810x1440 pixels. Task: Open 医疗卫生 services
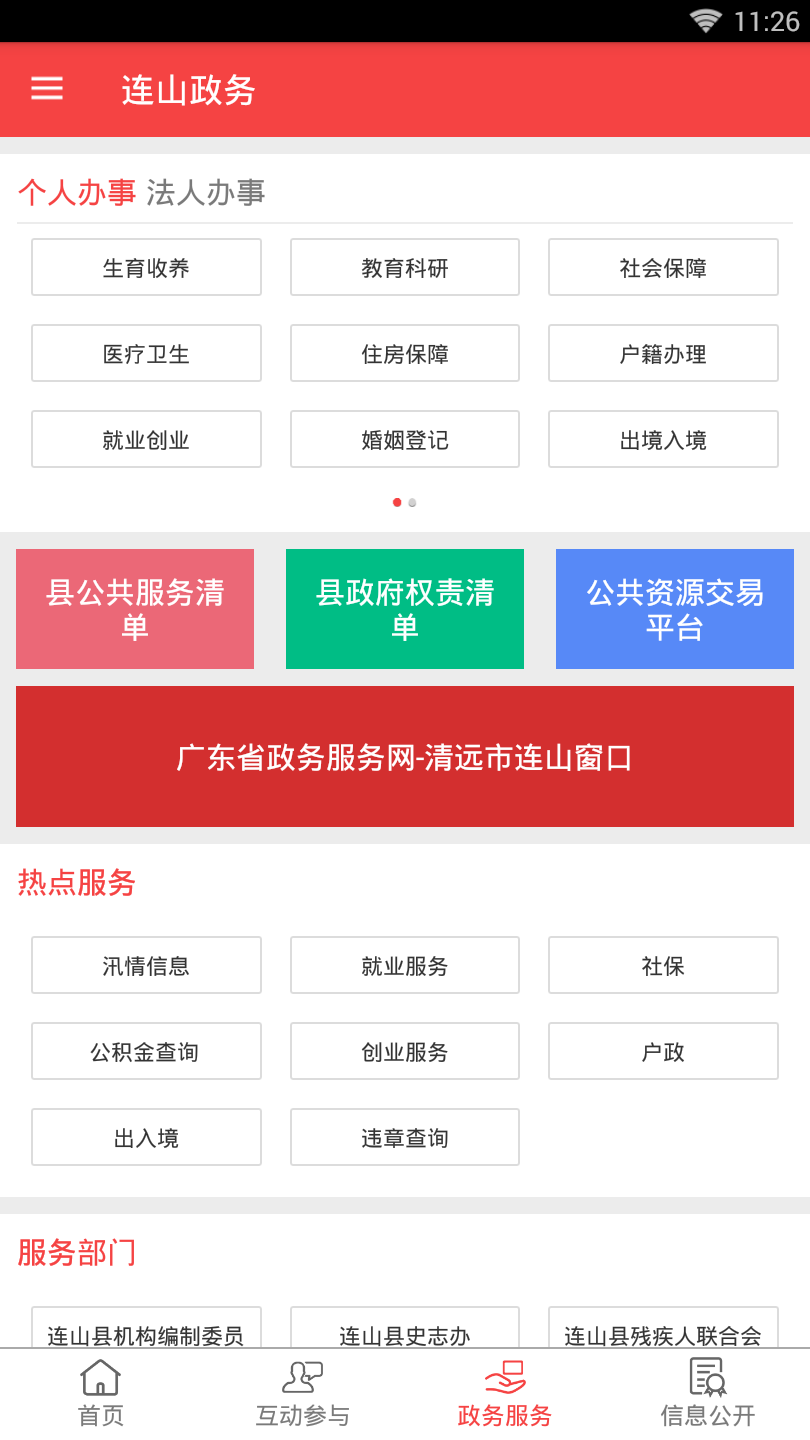(x=146, y=353)
